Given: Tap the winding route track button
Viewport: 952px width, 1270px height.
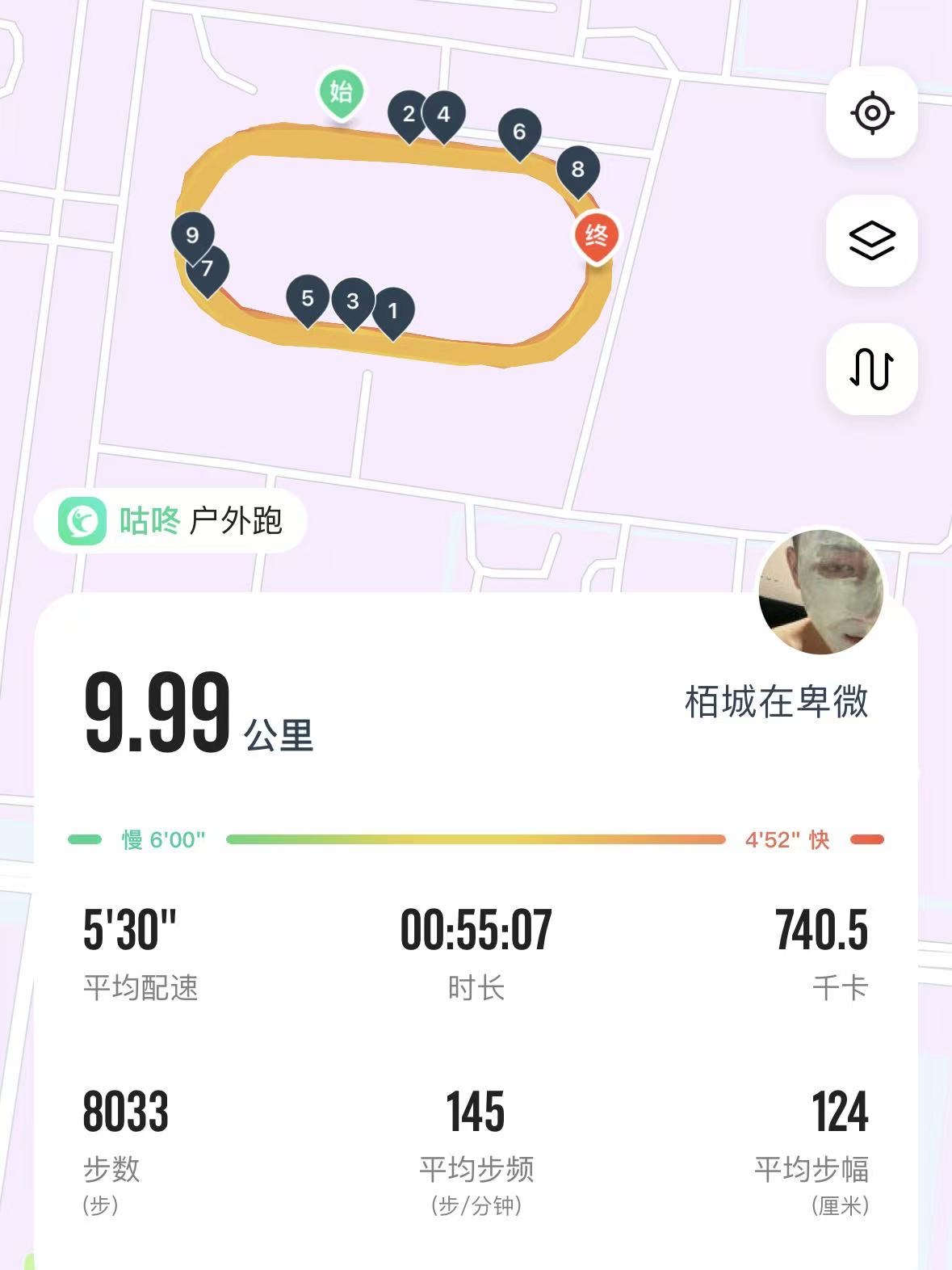Looking at the screenshot, I should pyautogui.click(x=871, y=369).
